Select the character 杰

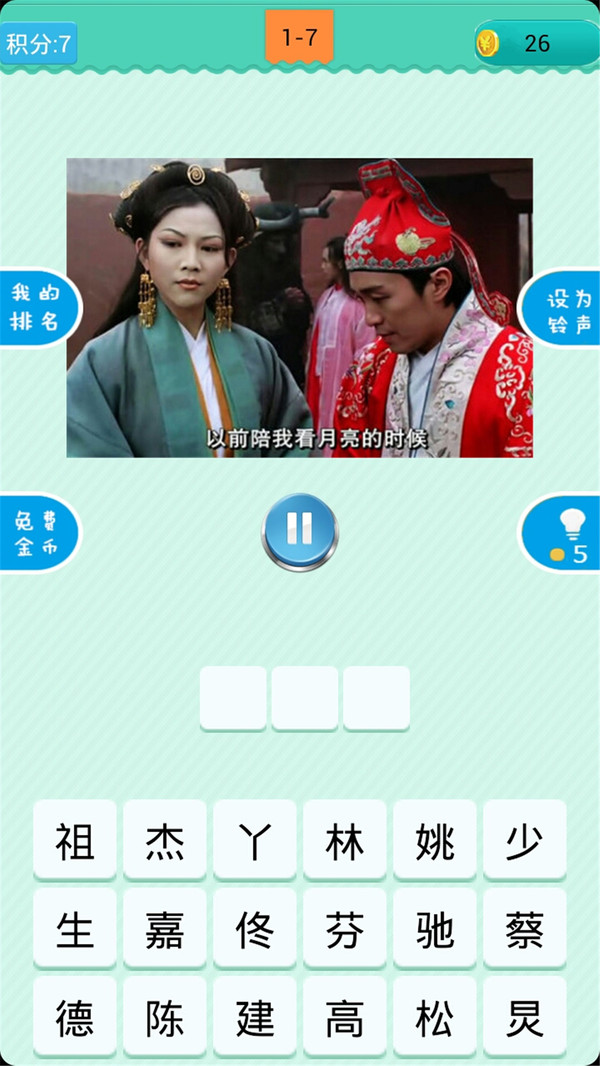[165, 841]
